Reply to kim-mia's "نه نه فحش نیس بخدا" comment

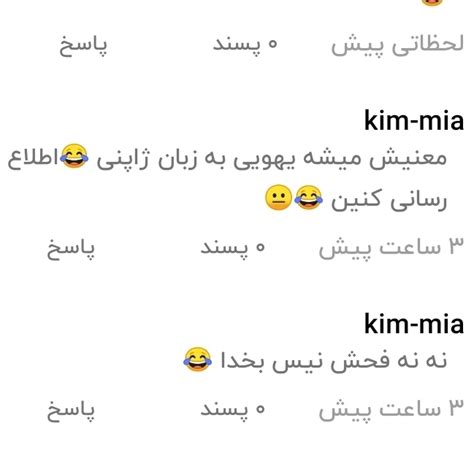point(71,411)
